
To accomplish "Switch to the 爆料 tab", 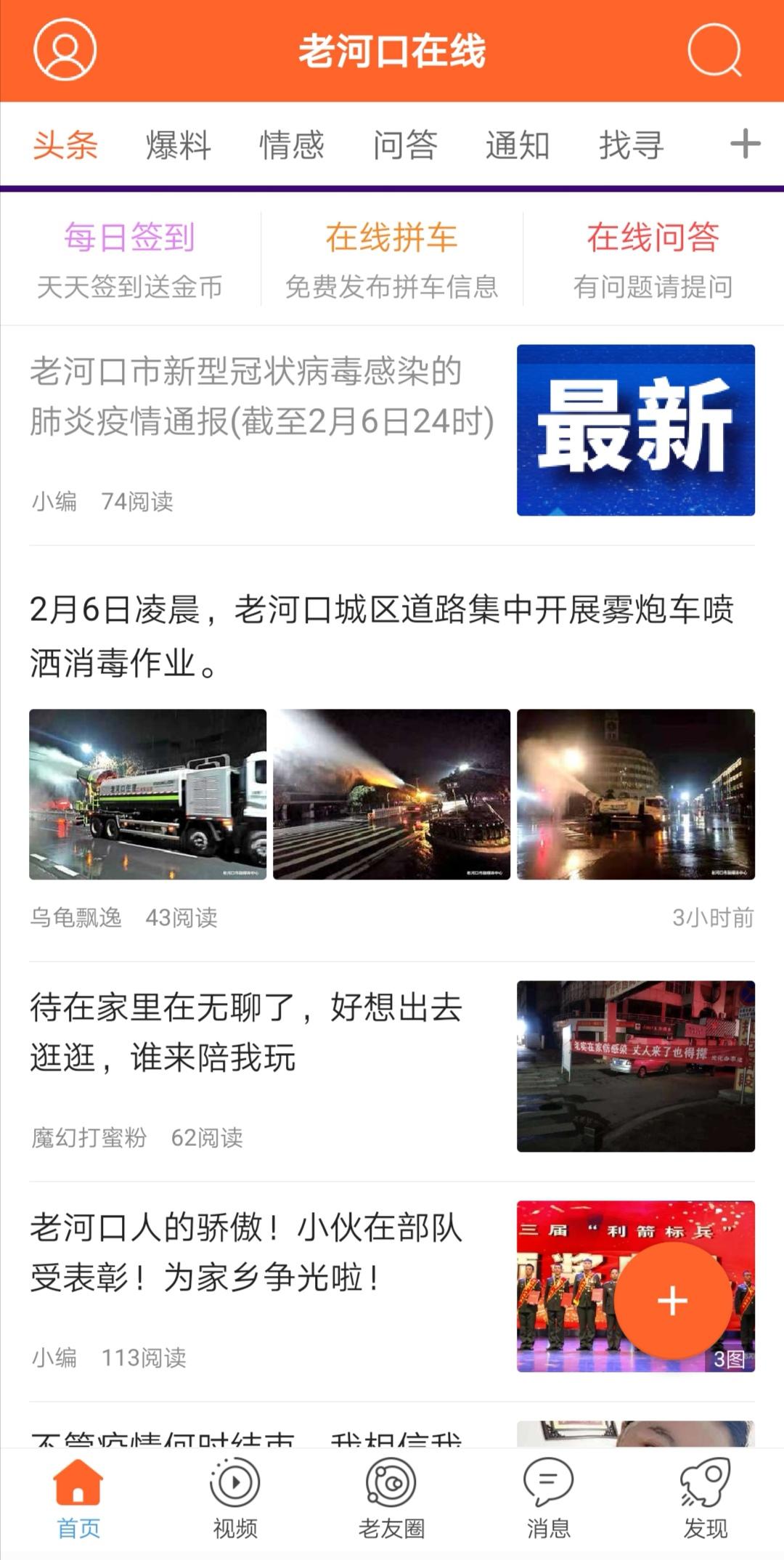I will click(176, 145).
